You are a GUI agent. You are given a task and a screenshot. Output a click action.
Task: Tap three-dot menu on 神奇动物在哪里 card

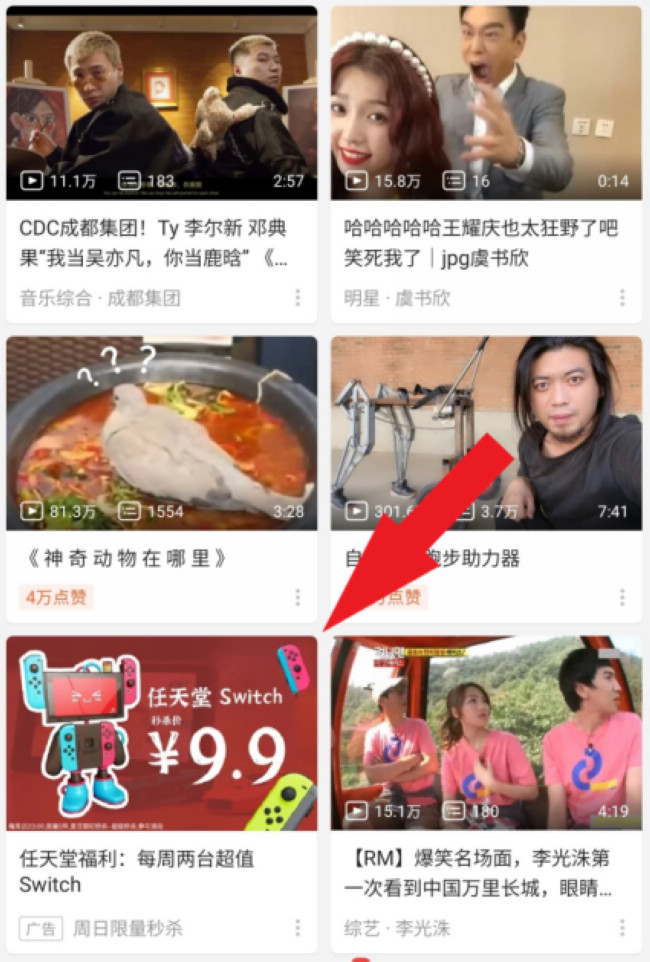[x=297, y=598]
